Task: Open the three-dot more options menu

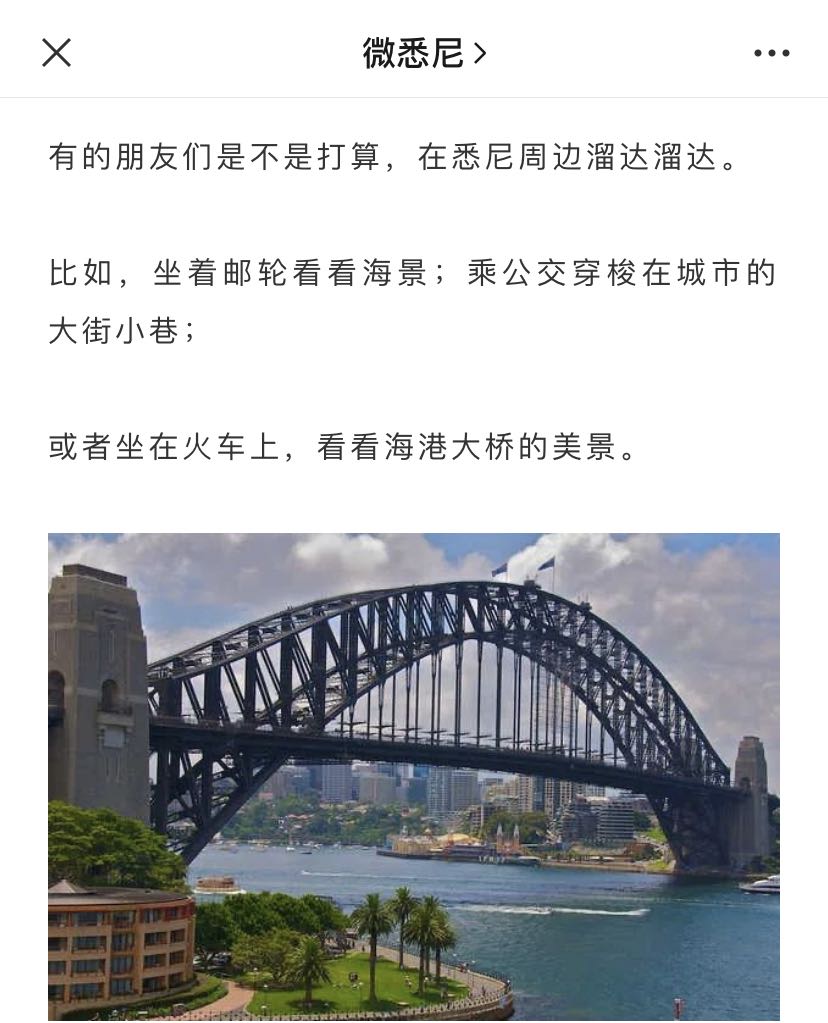Action: (x=771, y=53)
